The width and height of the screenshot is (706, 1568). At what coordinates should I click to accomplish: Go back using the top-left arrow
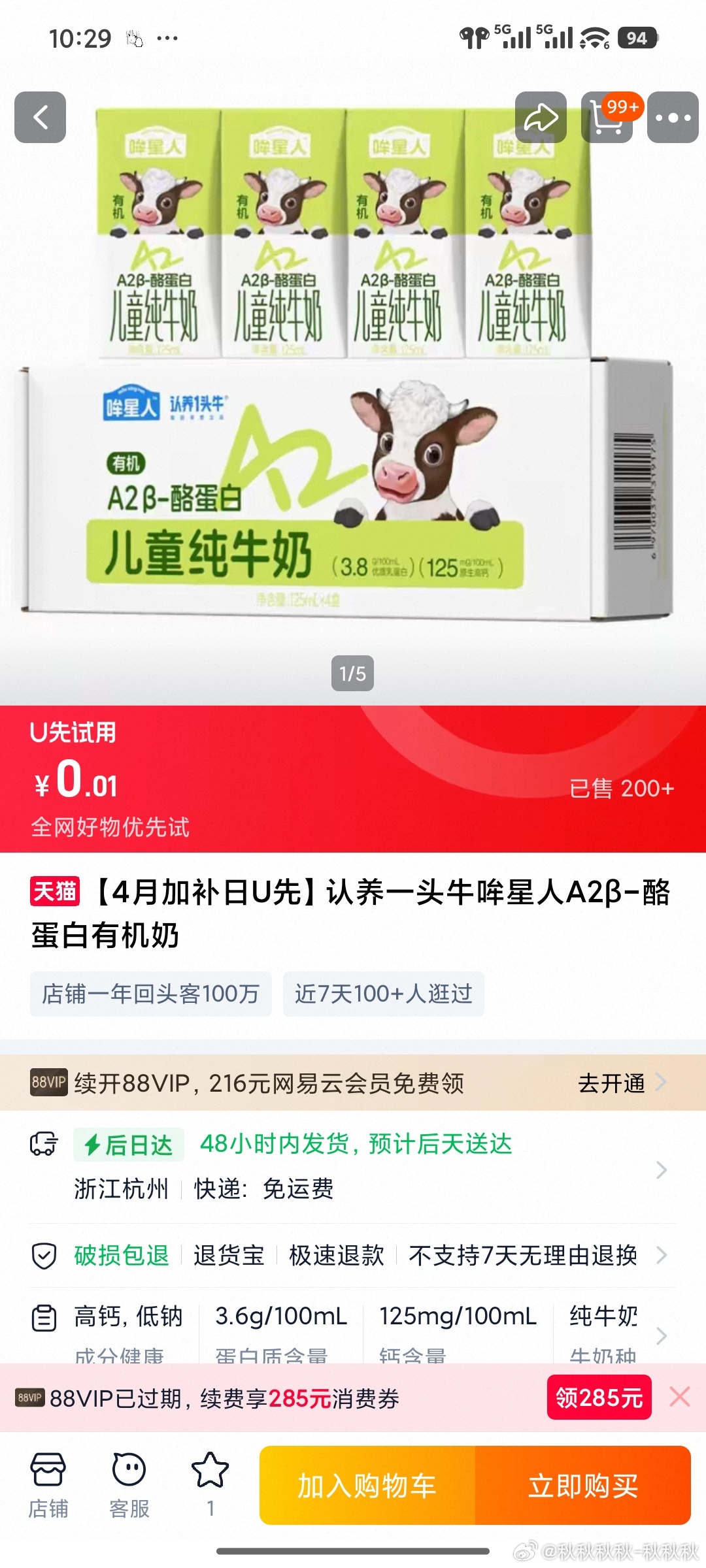coord(41,118)
